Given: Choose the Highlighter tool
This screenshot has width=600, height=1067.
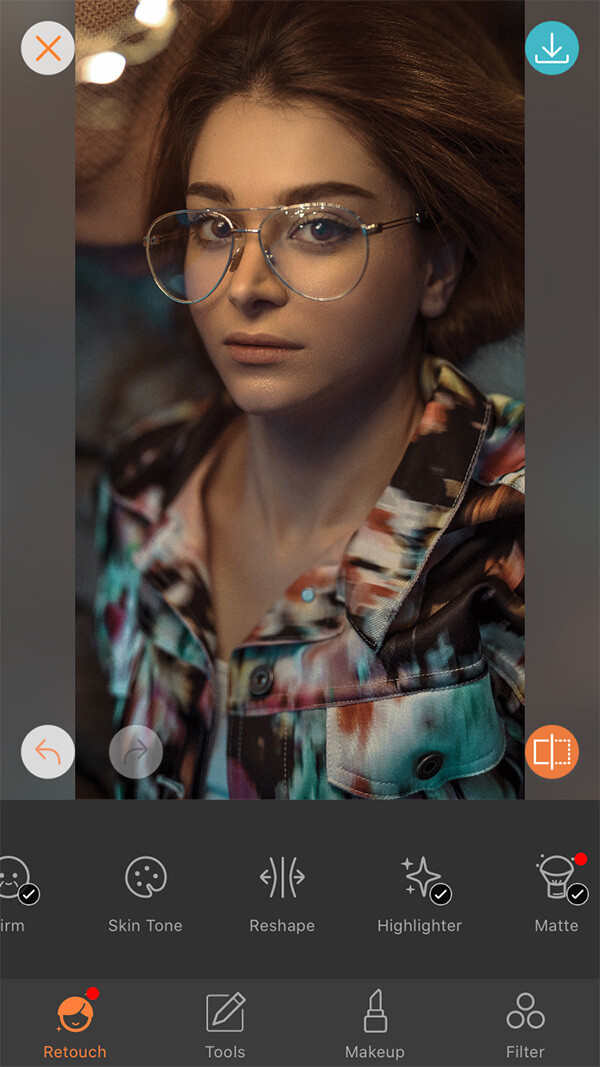Looking at the screenshot, I should (420, 892).
